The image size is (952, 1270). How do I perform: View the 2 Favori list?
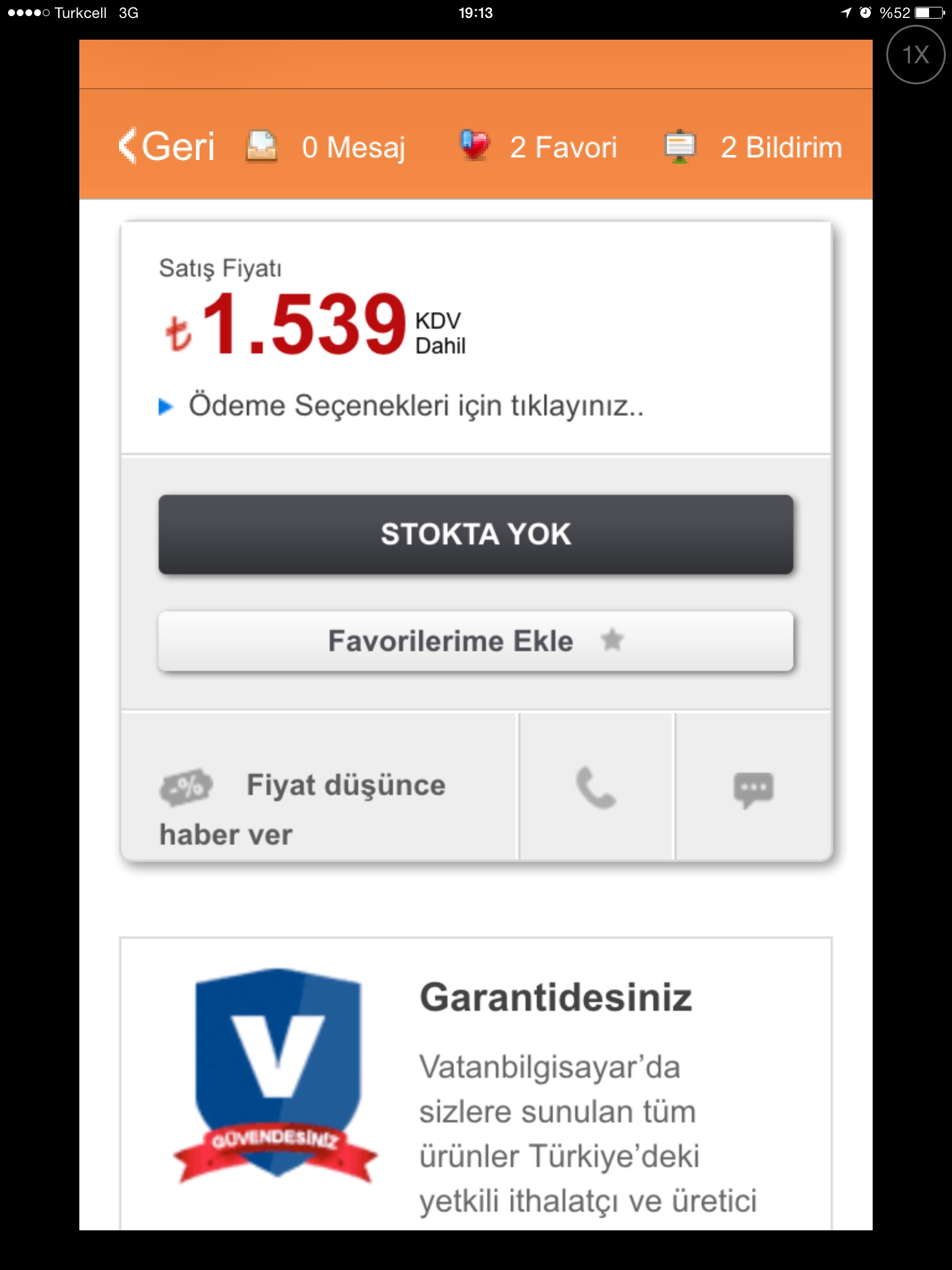(538, 148)
